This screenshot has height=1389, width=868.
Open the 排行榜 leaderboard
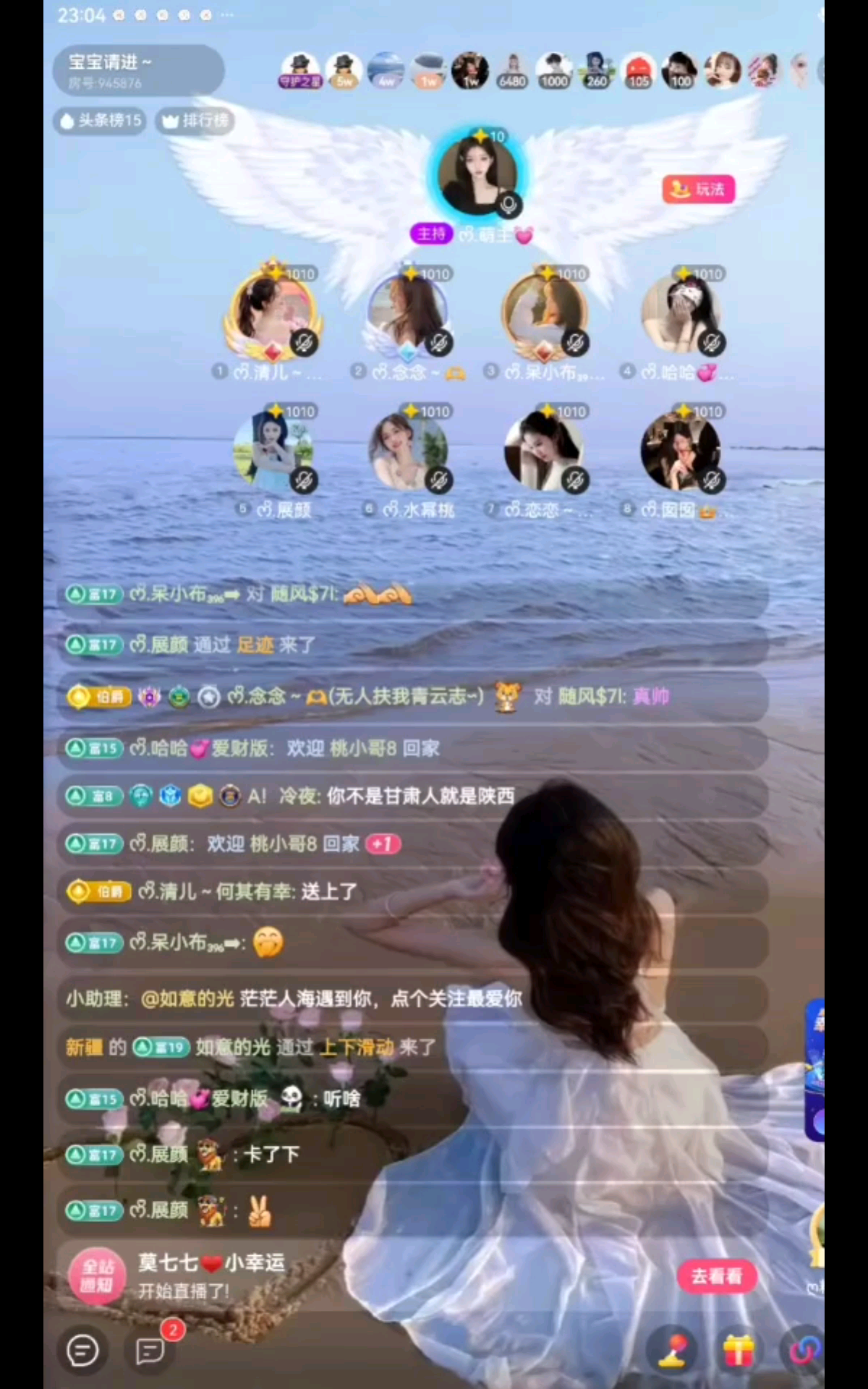[x=195, y=120]
